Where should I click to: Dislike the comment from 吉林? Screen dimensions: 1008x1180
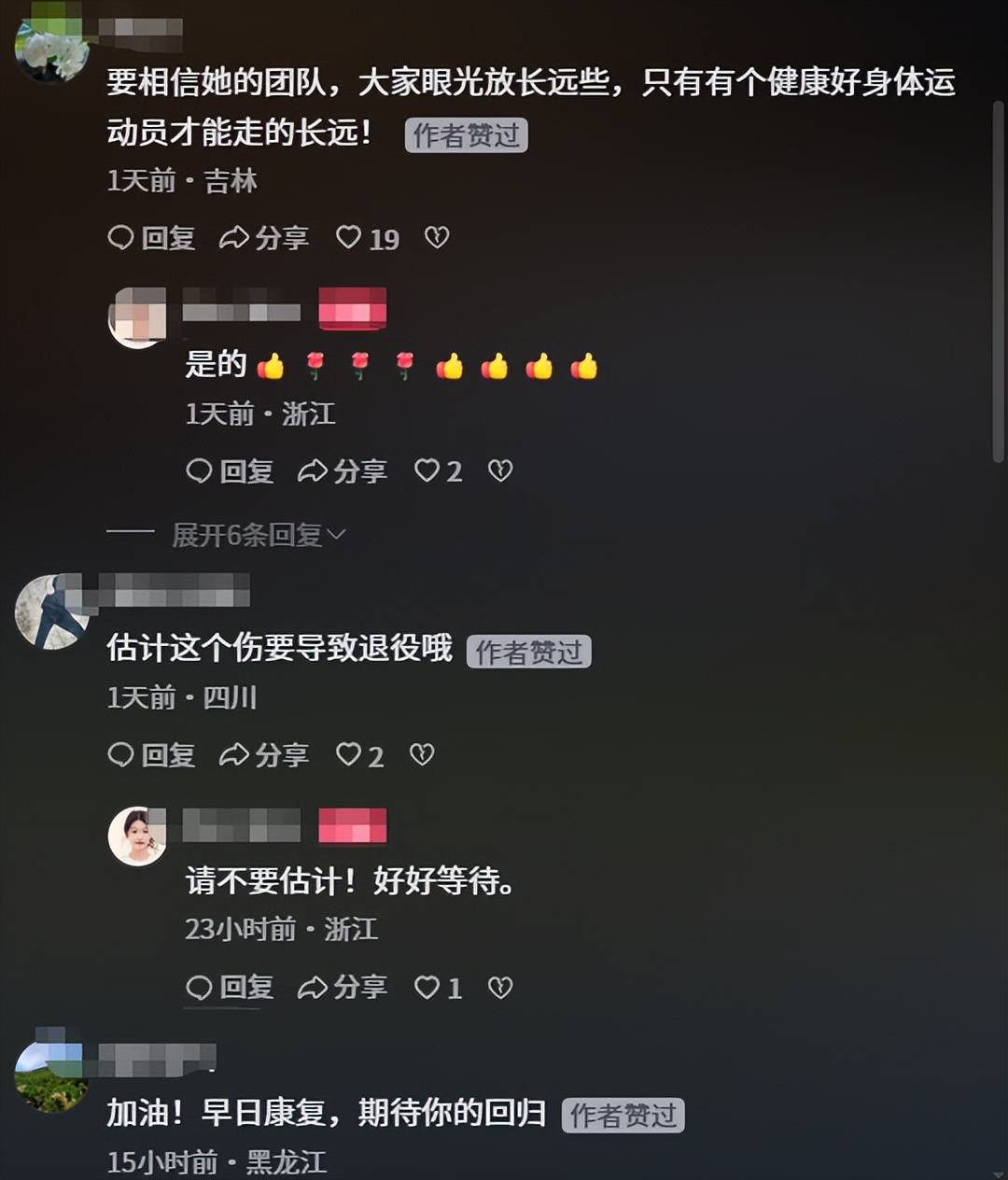click(437, 238)
